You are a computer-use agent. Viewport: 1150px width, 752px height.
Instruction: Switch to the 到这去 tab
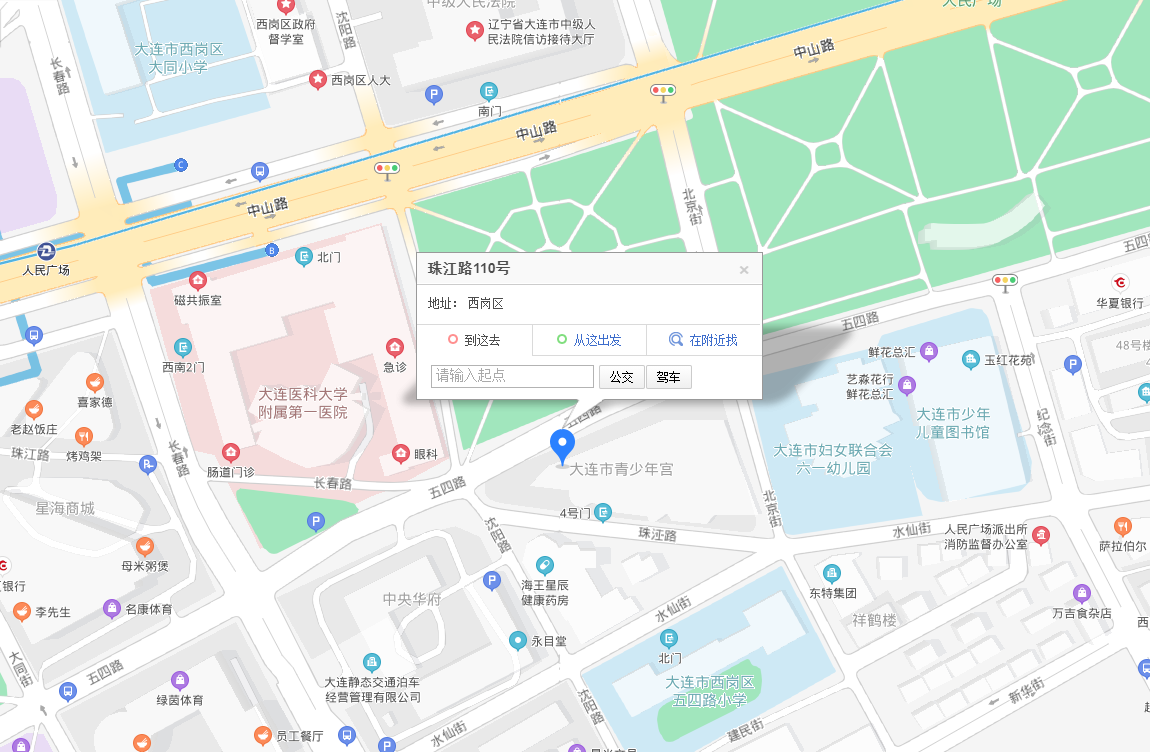474,340
